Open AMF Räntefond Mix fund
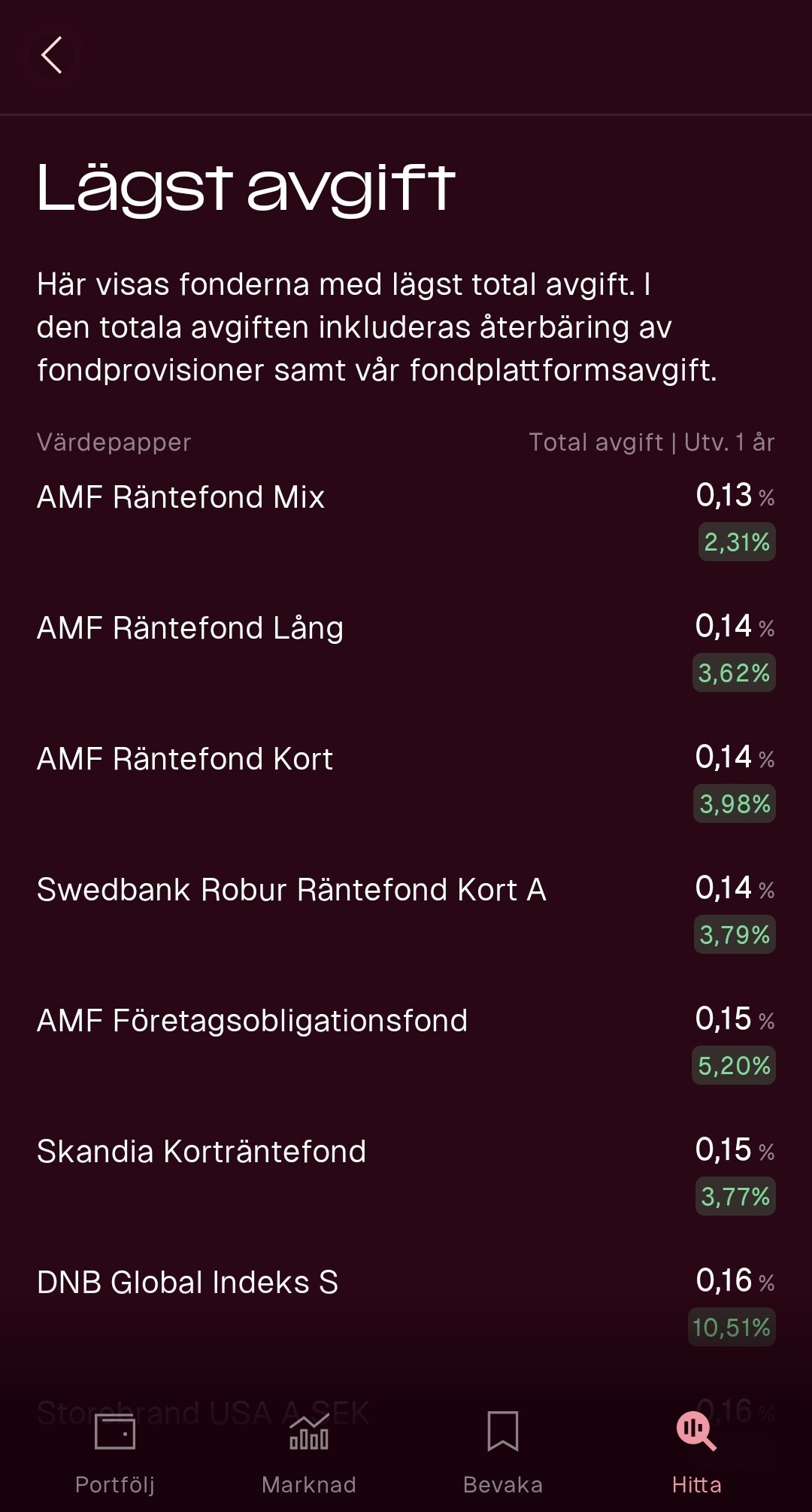812x1512 pixels. point(180,497)
